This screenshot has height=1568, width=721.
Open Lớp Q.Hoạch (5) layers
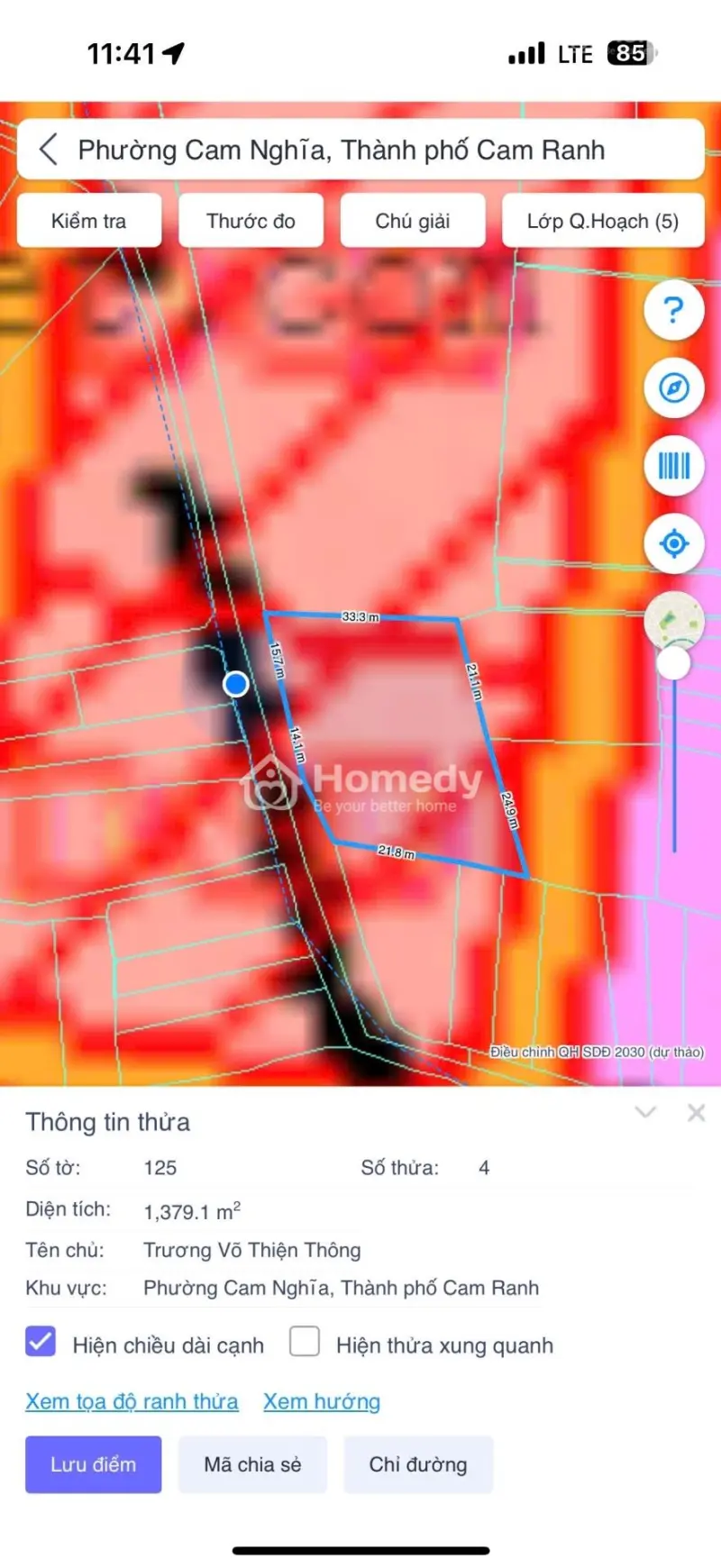click(x=603, y=221)
